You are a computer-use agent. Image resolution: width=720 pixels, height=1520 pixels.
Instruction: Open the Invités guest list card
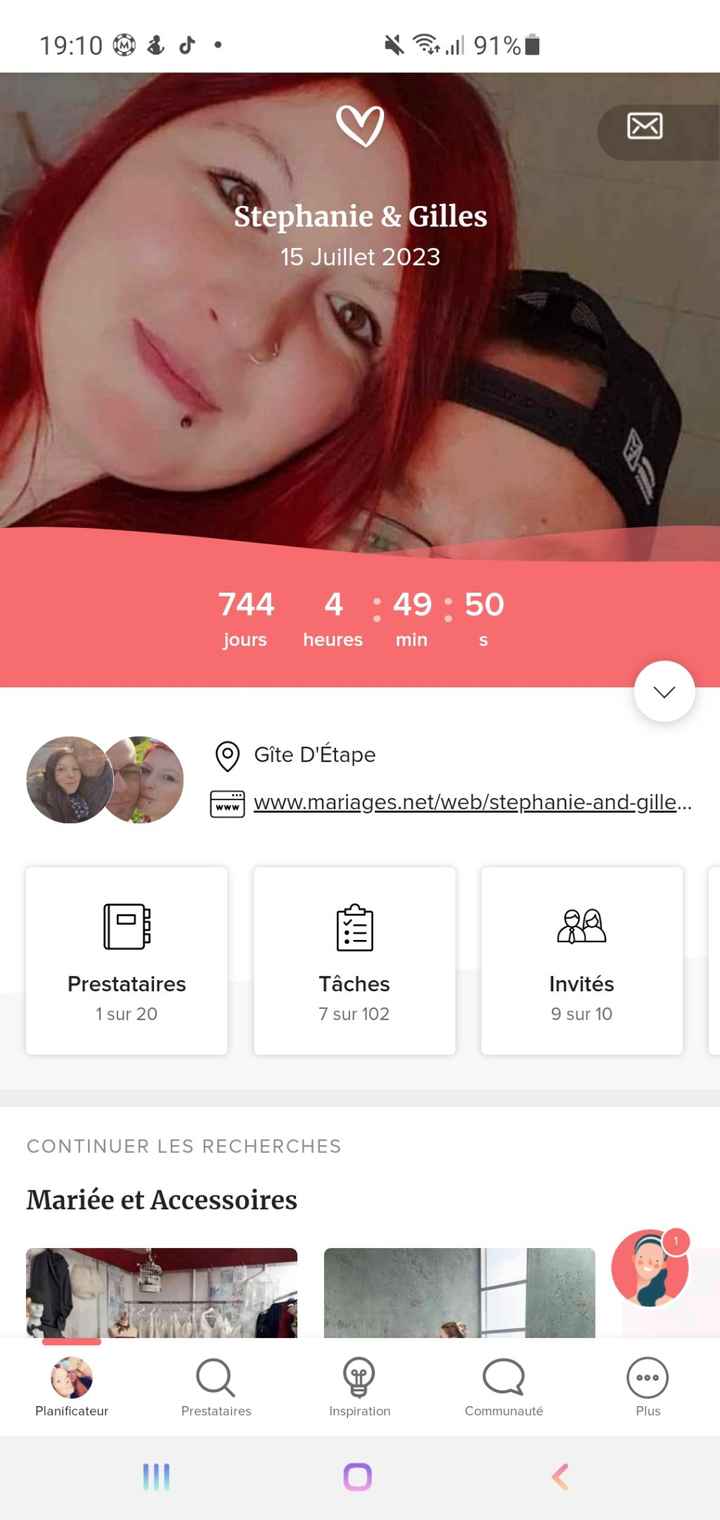click(582, 960)
